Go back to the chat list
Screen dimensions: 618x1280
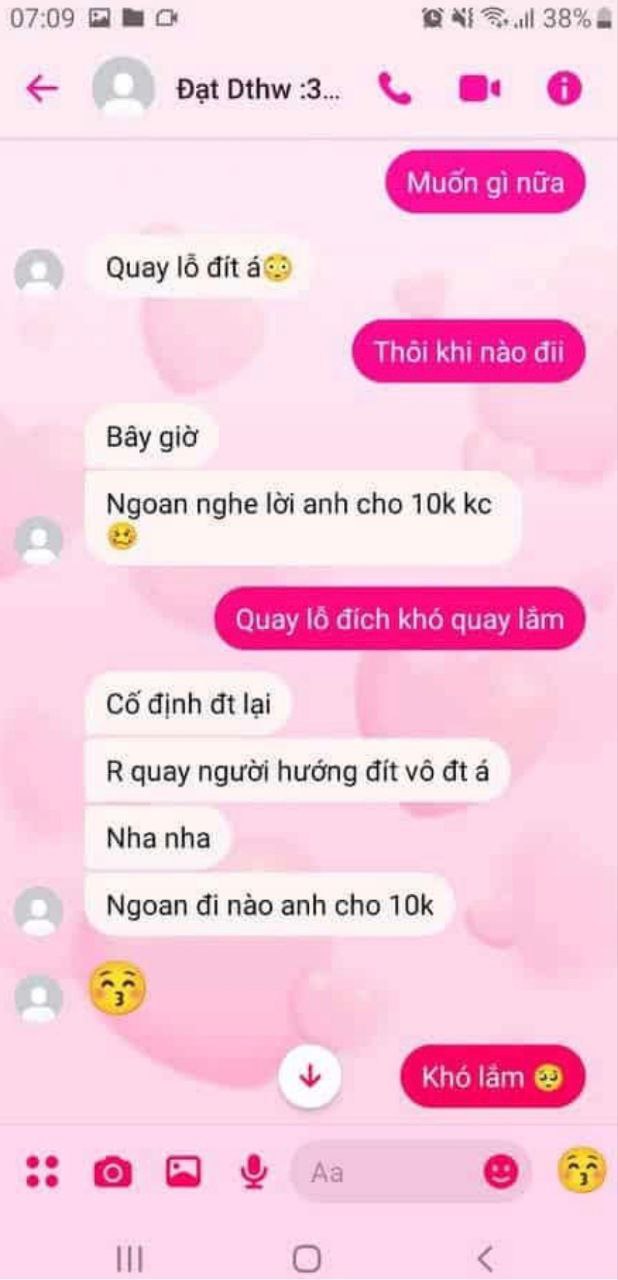coord(41,89)
